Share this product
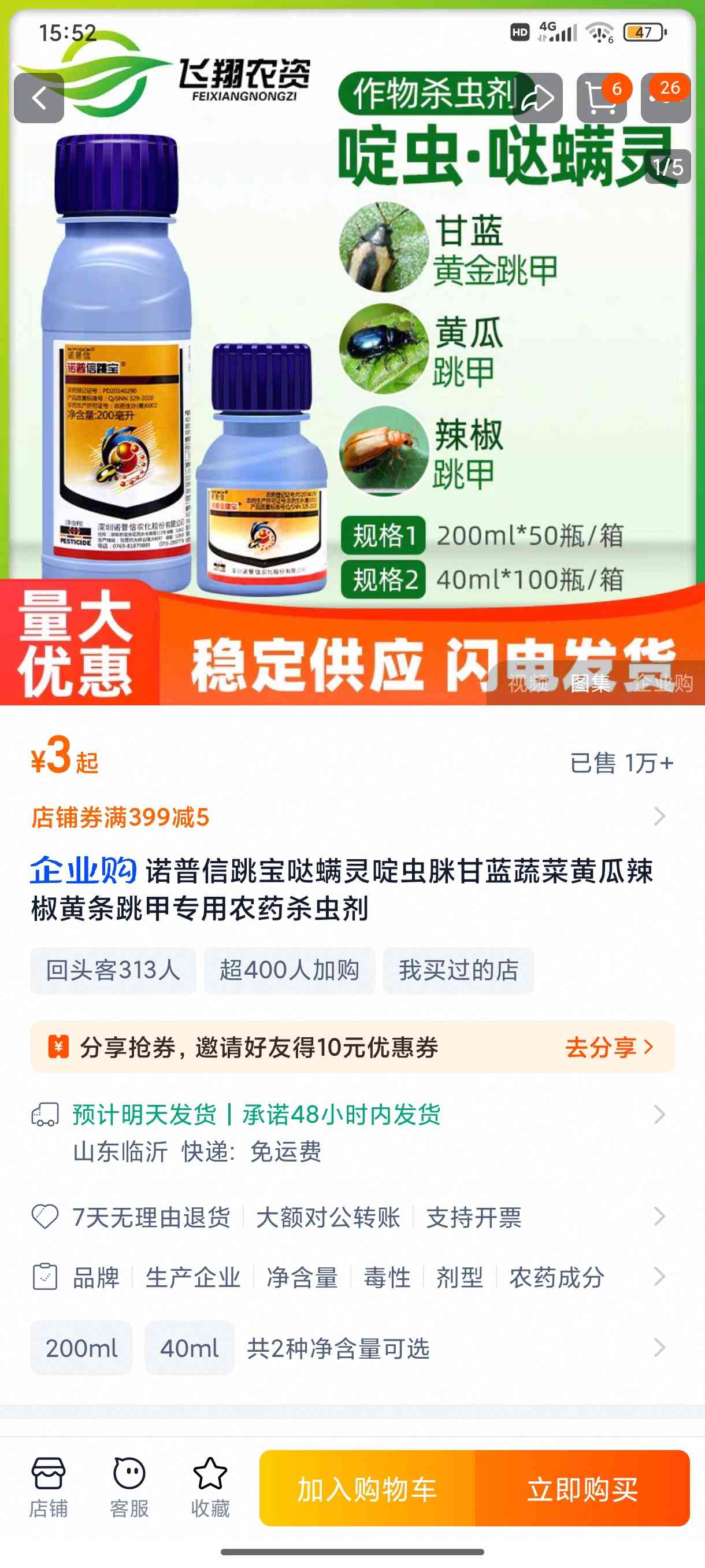This screenshot has width=705, height=1568. point(538,98)
